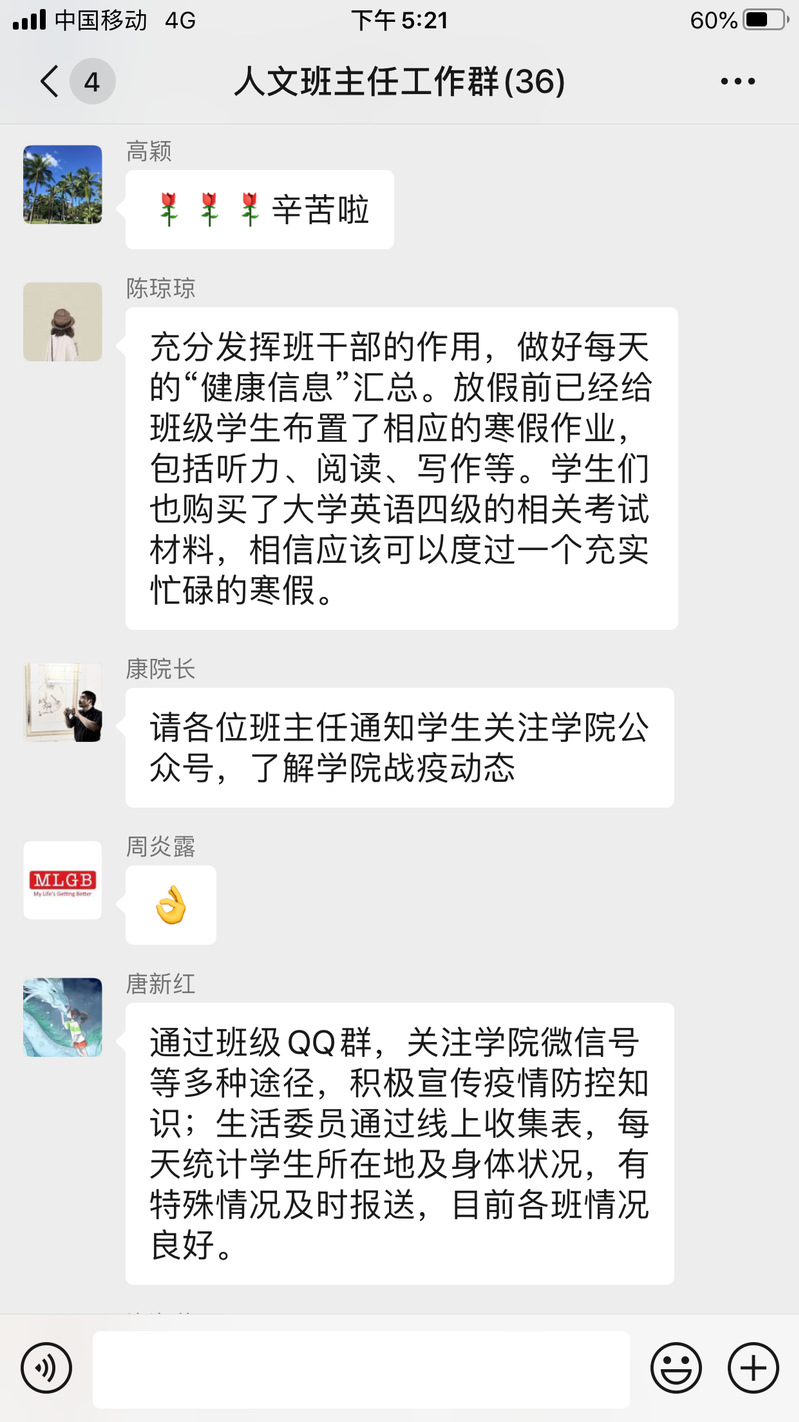
Task: Open the plus attachments menu
Action: coord(753,1368)
